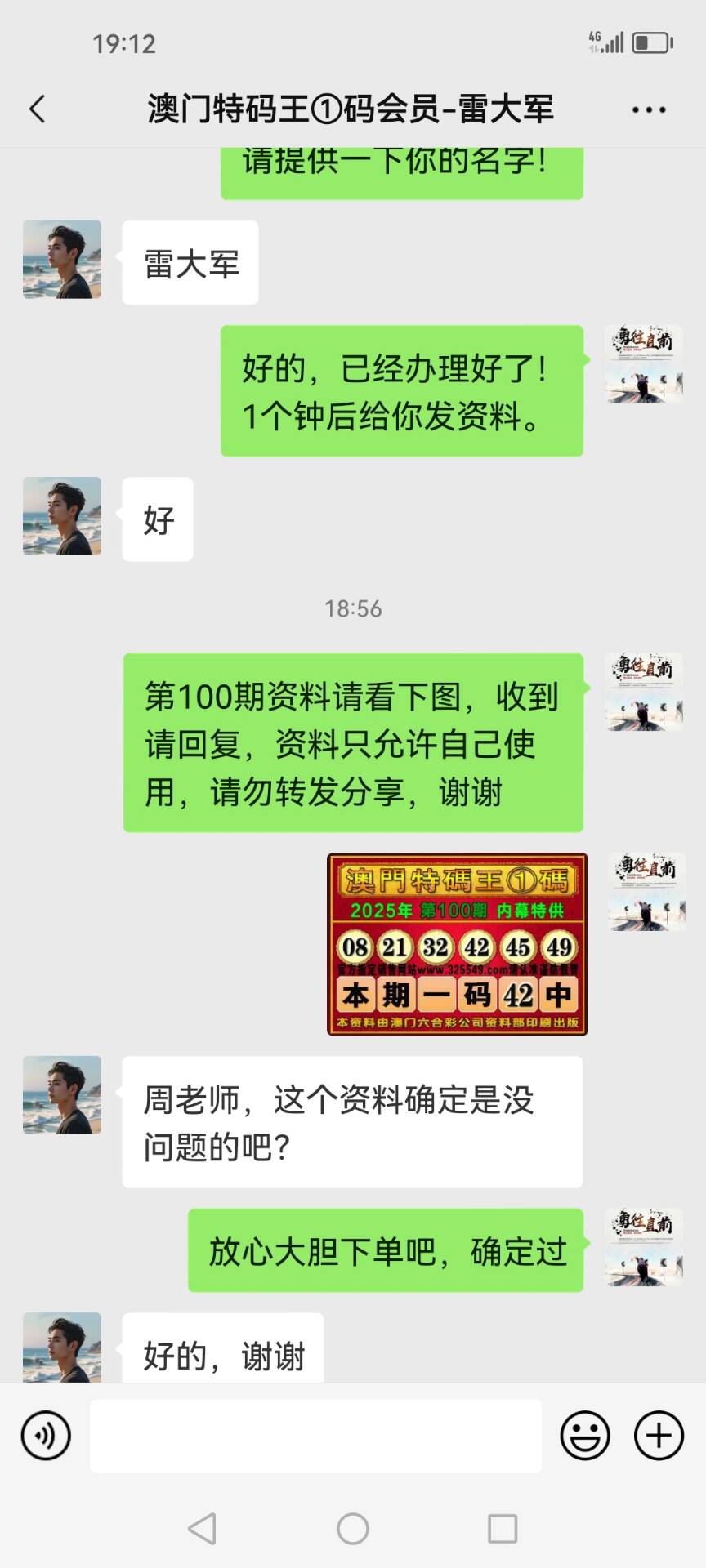Open chat info overflow menu

click(x=649, y=109)
